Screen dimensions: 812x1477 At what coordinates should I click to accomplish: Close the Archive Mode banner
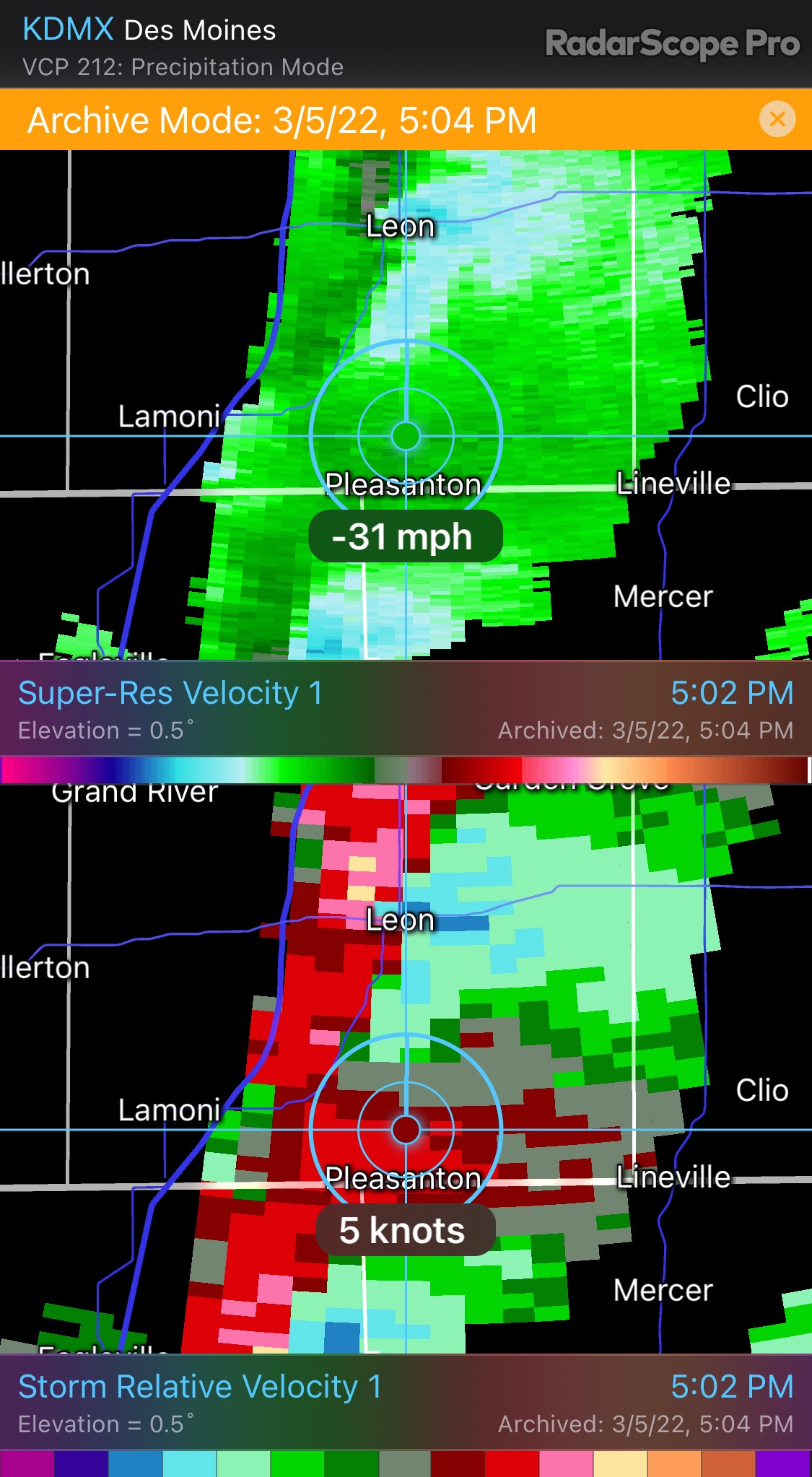[777, 119]
